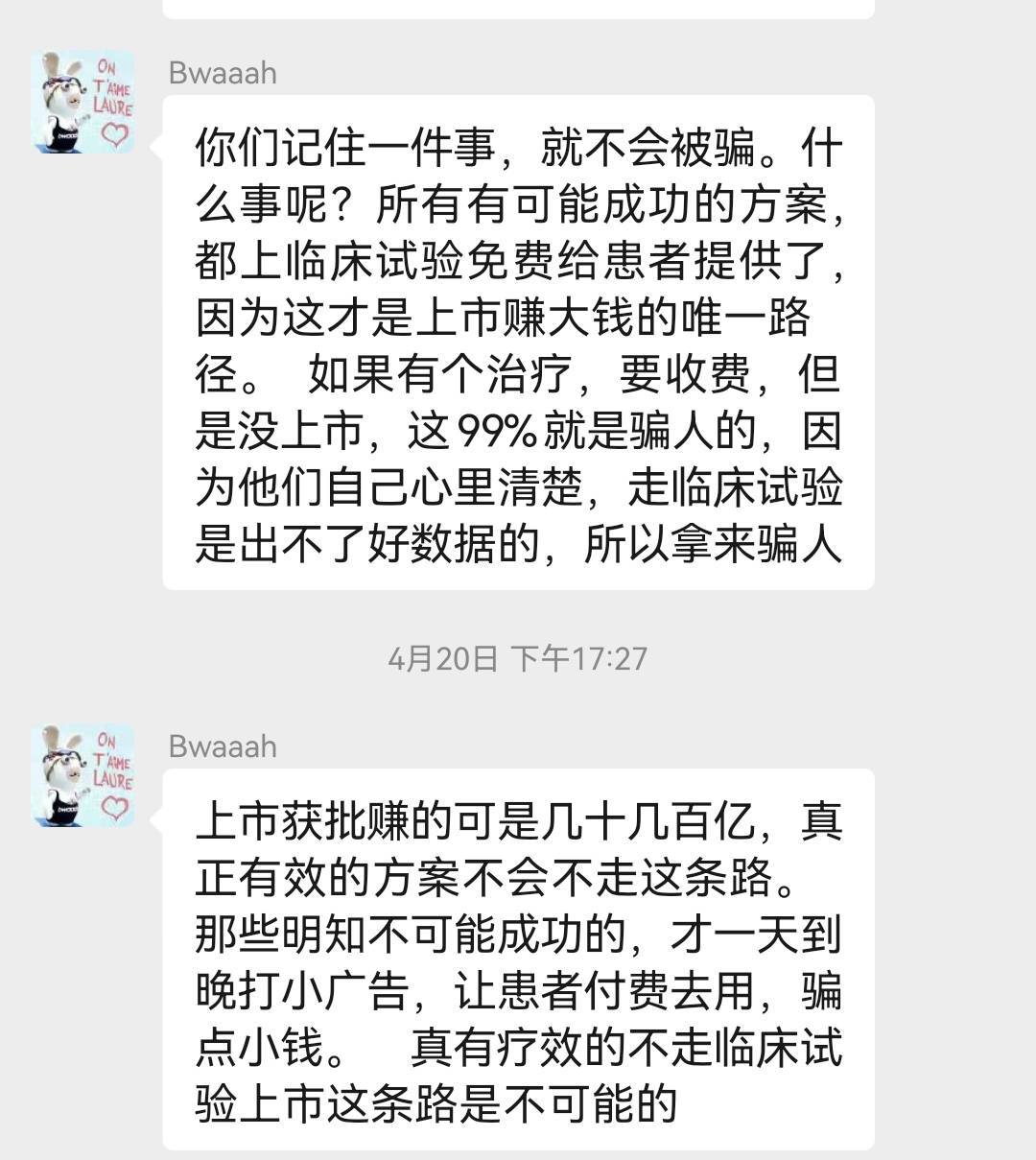Screen dimensions: 1036x1160
Task: Click the timestamp '4月20日 下午17:27'
Action: (518, 658)
